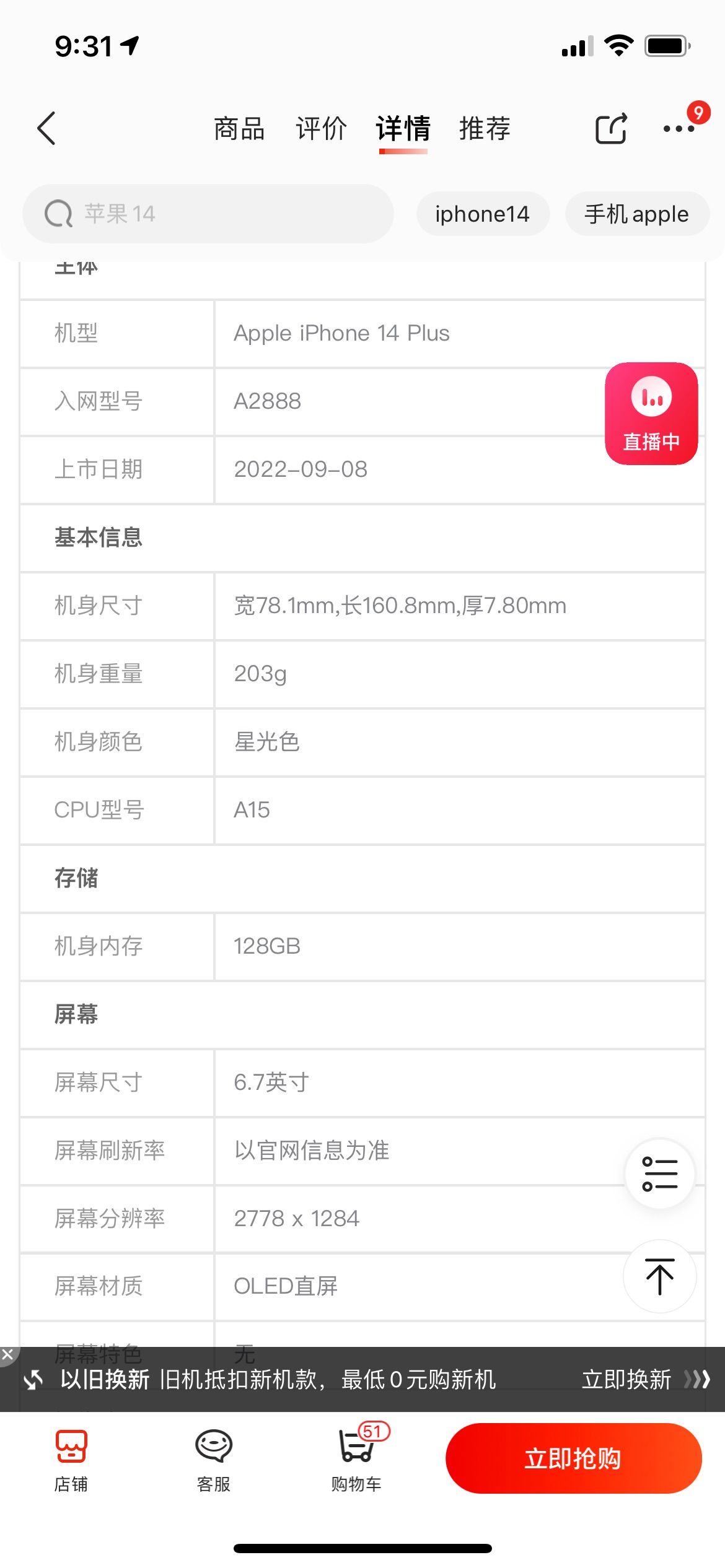The height and width of the screenshot is (1568, 725).
Task: Open the 直播中 live stream button
Action: 651,414
